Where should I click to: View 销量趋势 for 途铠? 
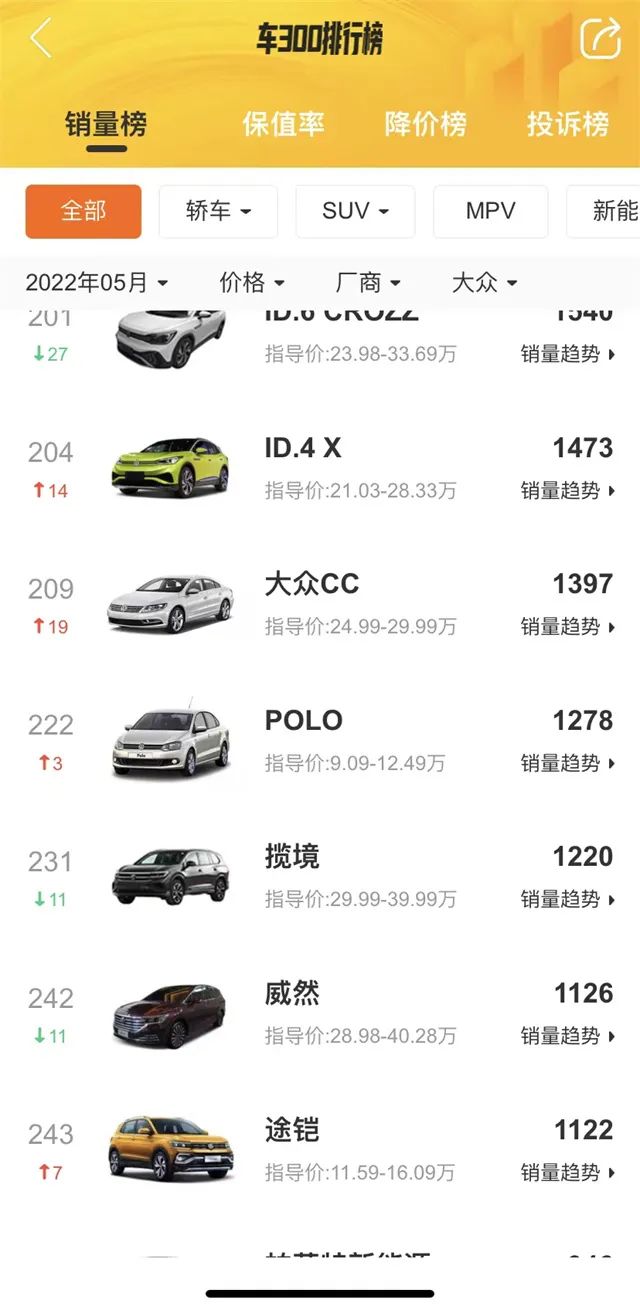tap(567, 1173)
